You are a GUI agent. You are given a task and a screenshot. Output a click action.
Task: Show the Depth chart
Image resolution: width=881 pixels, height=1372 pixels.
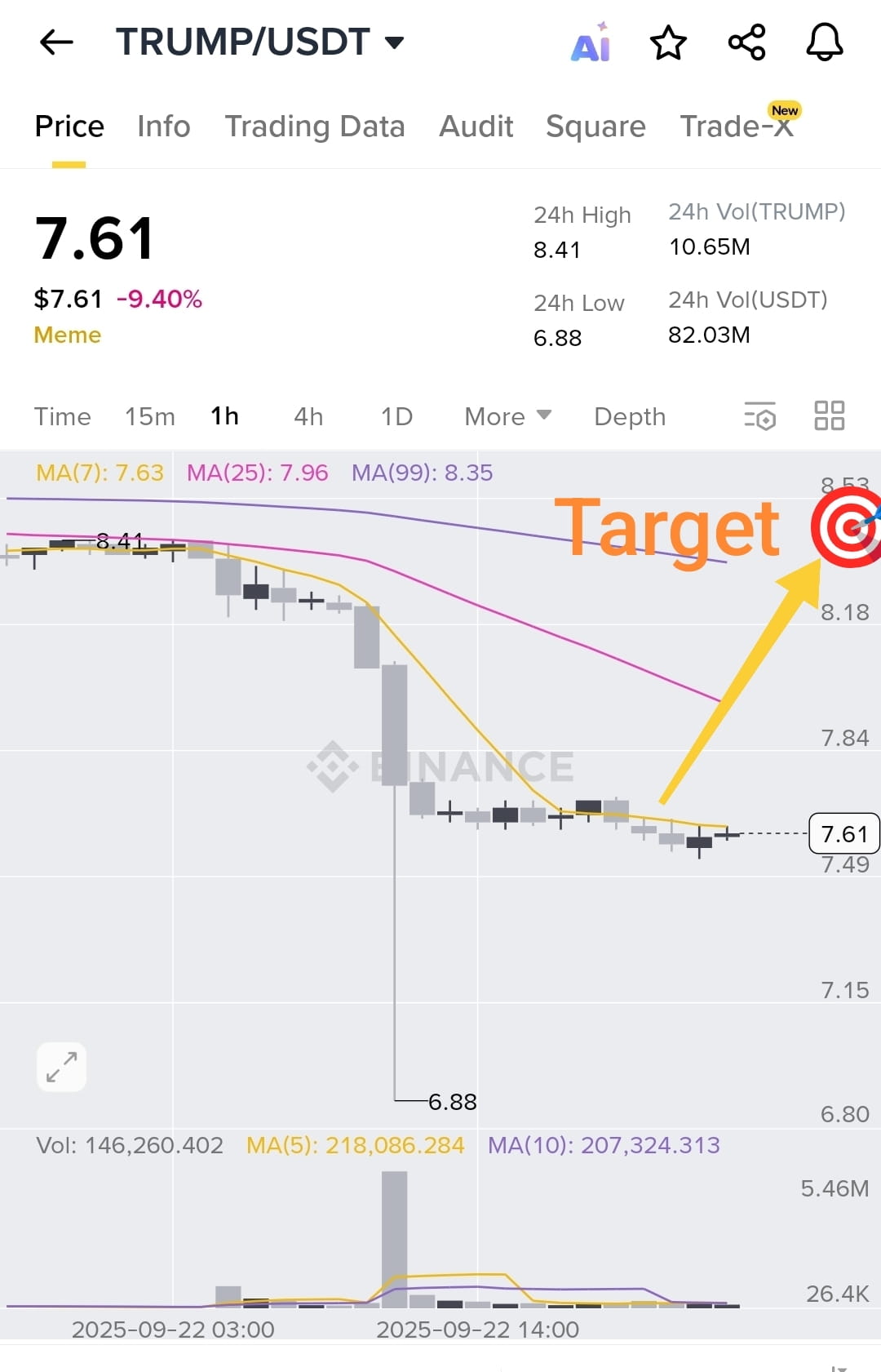tap(630, 417)
